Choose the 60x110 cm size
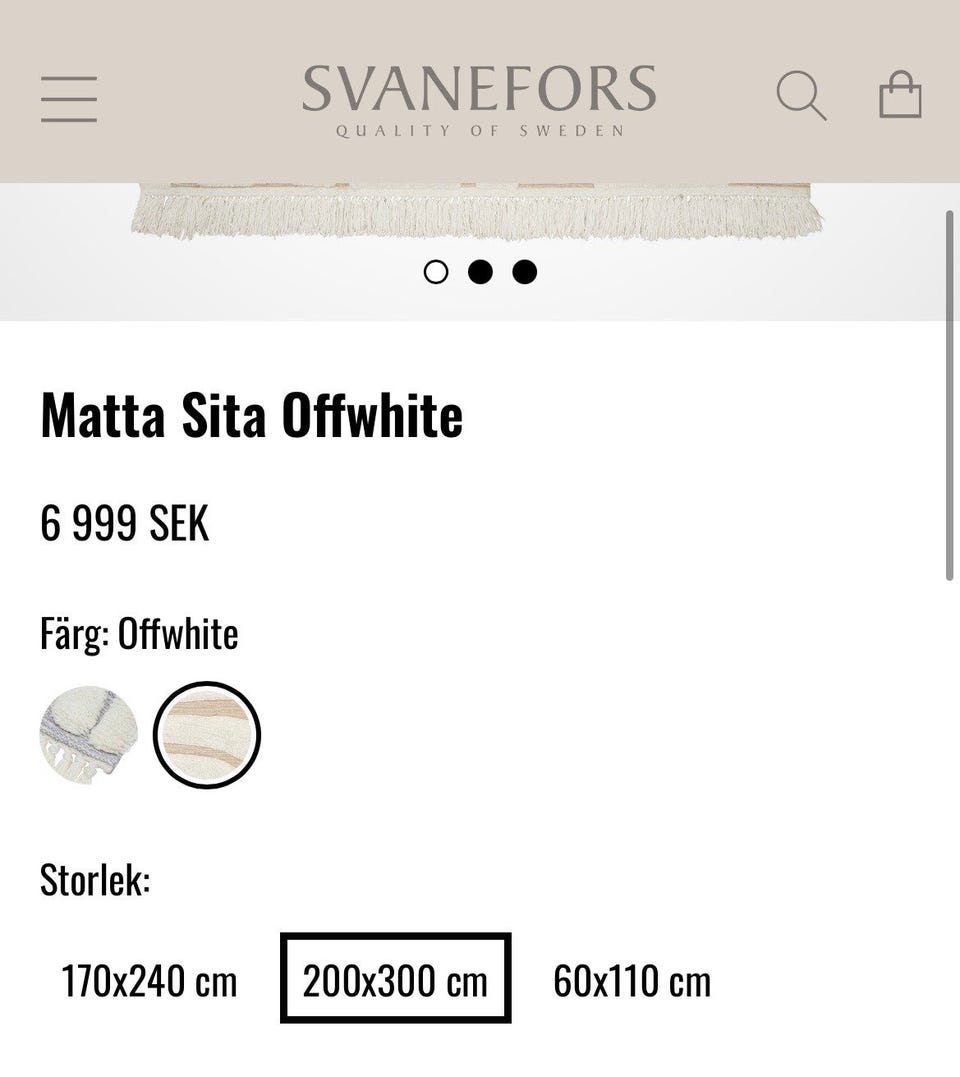The height and width of the screenshot is (1077, 960). 631,981
